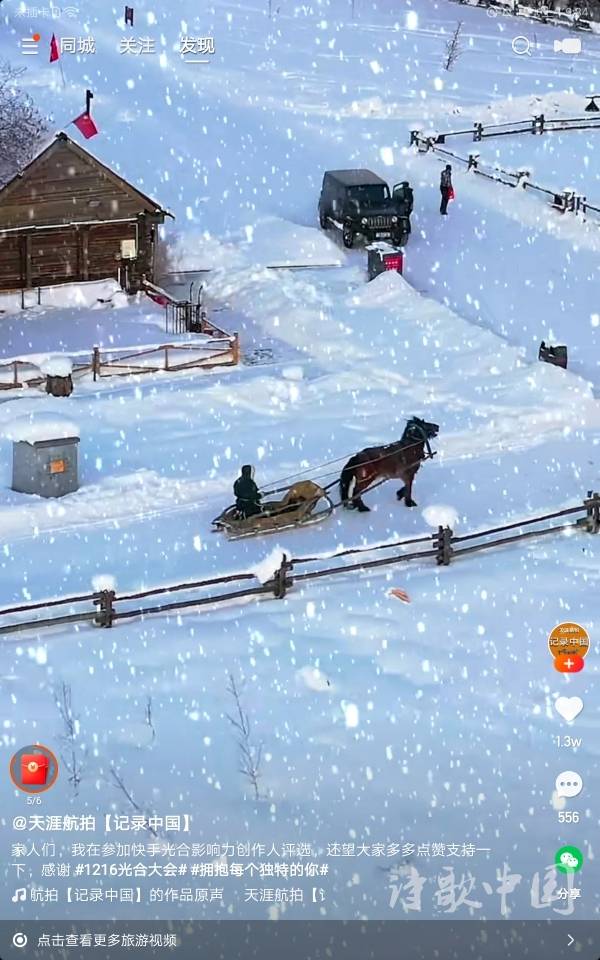Share video via WeChat 分享 button

tap(568, 862)
